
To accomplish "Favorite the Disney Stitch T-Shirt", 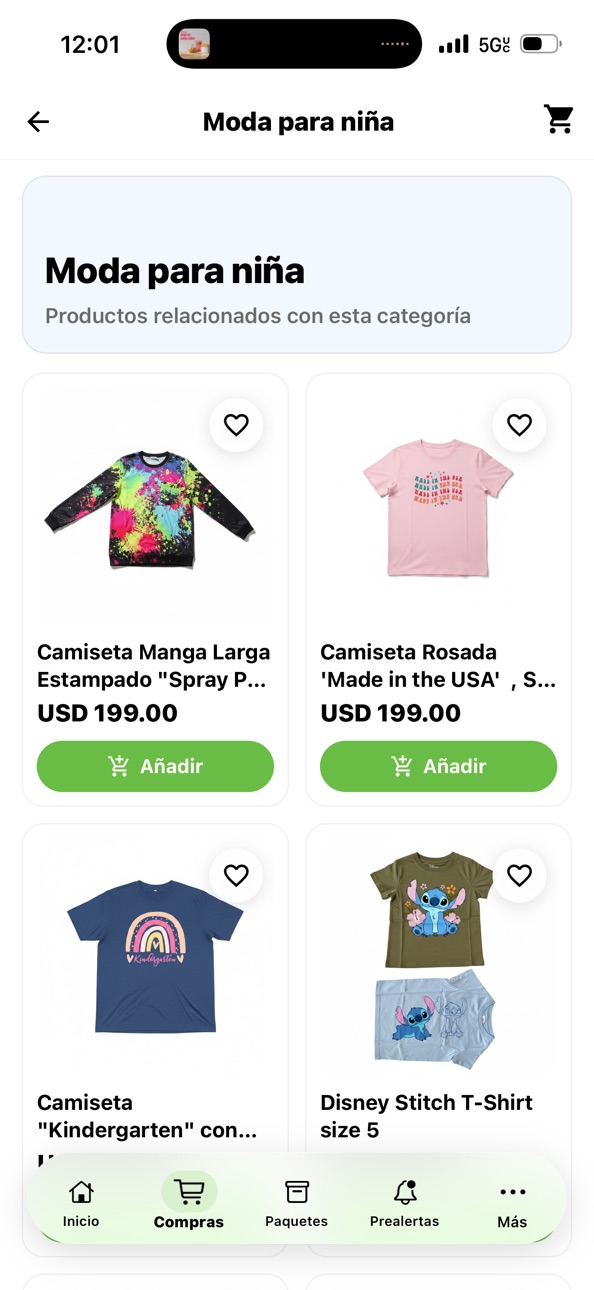I will click(x=519, y=875).
